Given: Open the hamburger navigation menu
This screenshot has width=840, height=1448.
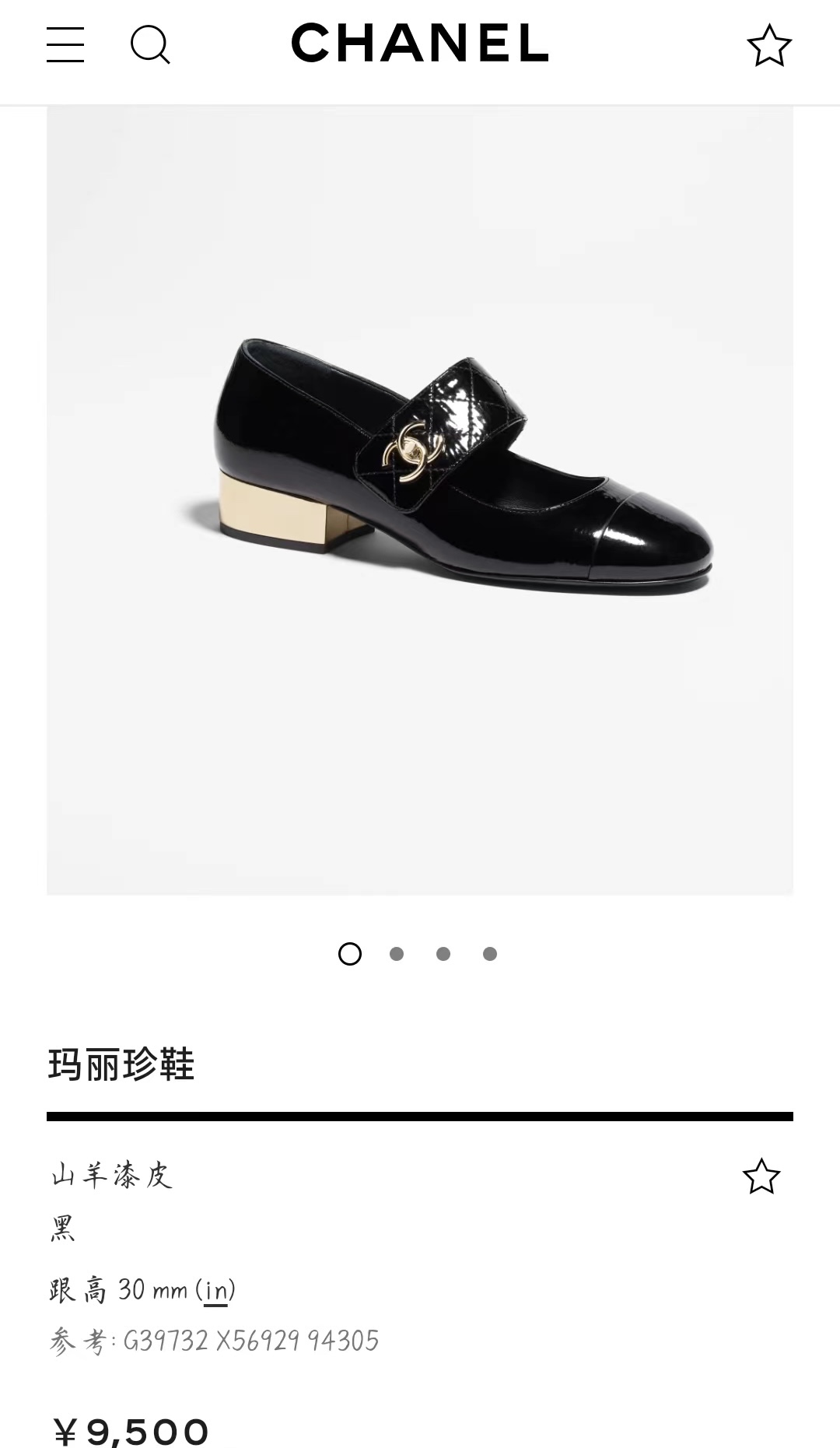Looking at the screenshot, I should (x=65, y=44).
